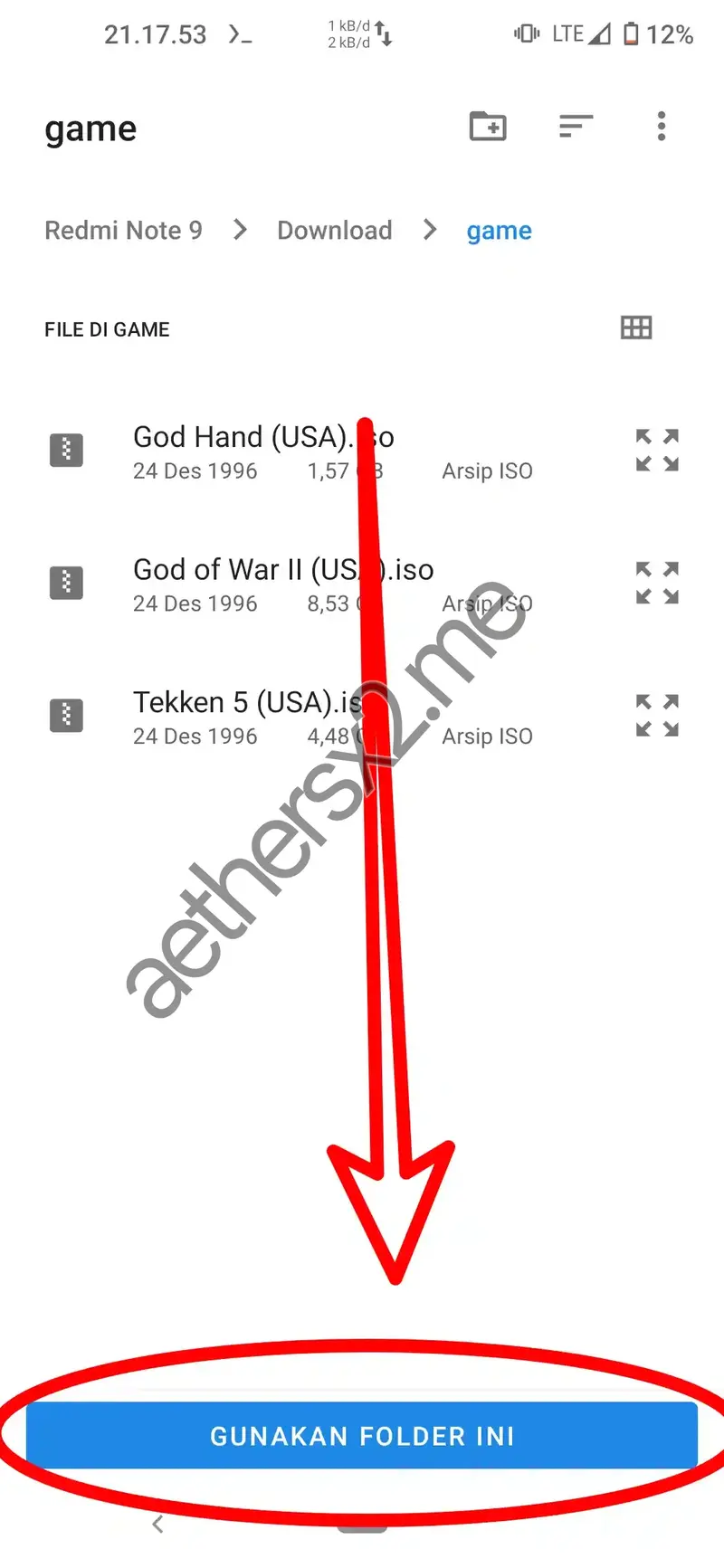
Task: Expand preview of Tekken 5 (USA).iso
Action: pyautogui.click(x=656, y=715)
